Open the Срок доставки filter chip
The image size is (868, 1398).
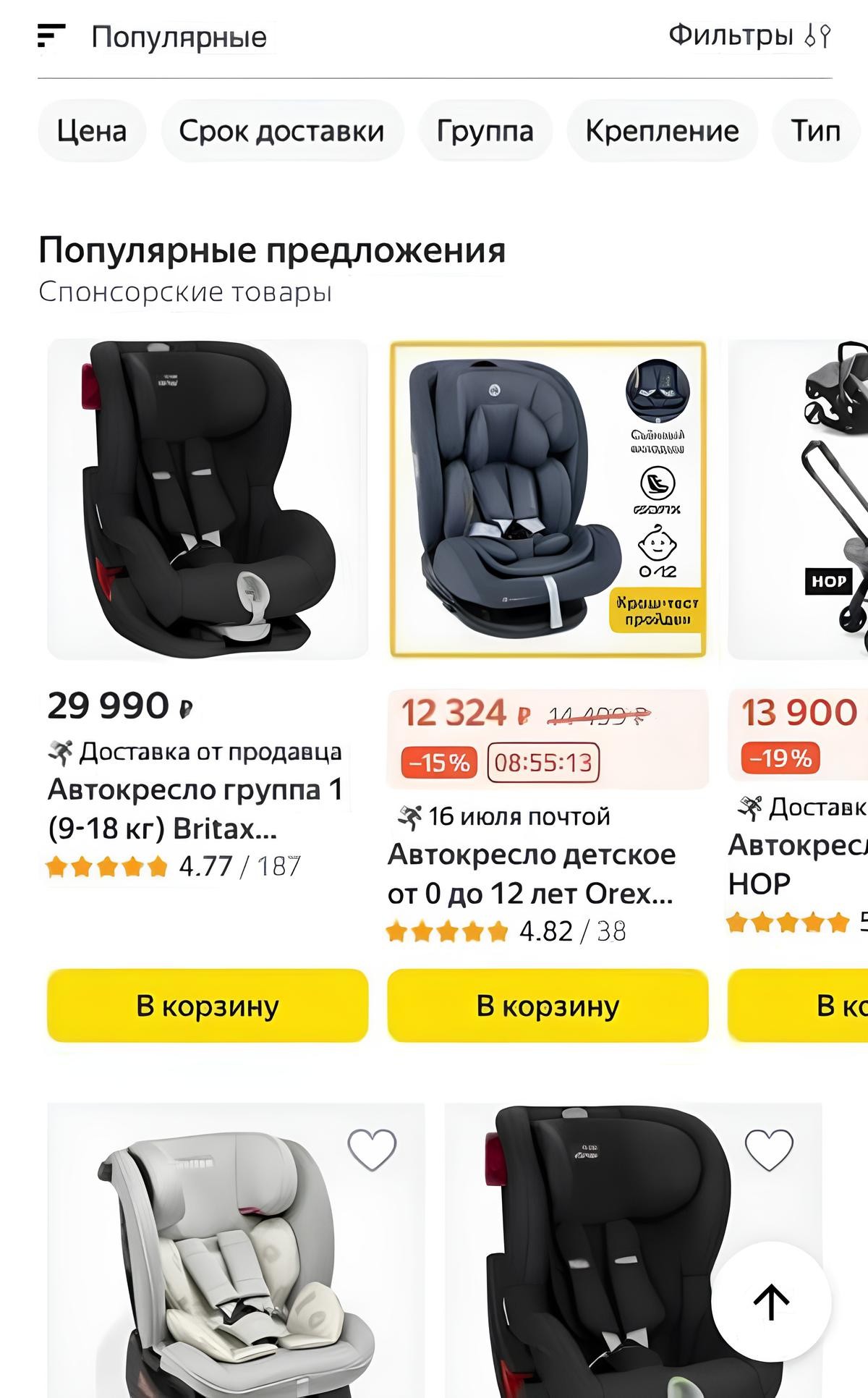tap(281, 131)
